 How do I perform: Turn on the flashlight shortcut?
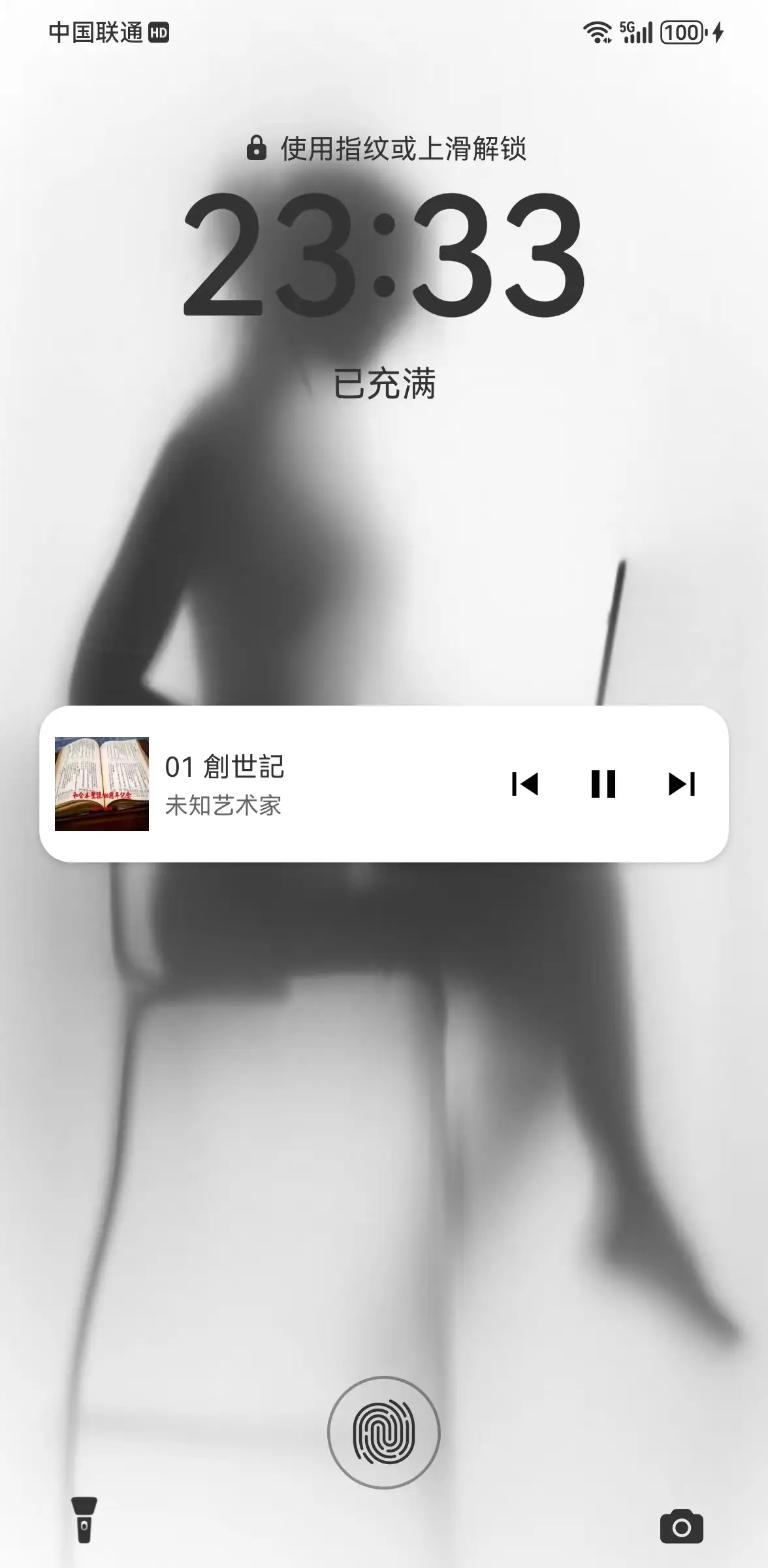point(84,1520)
